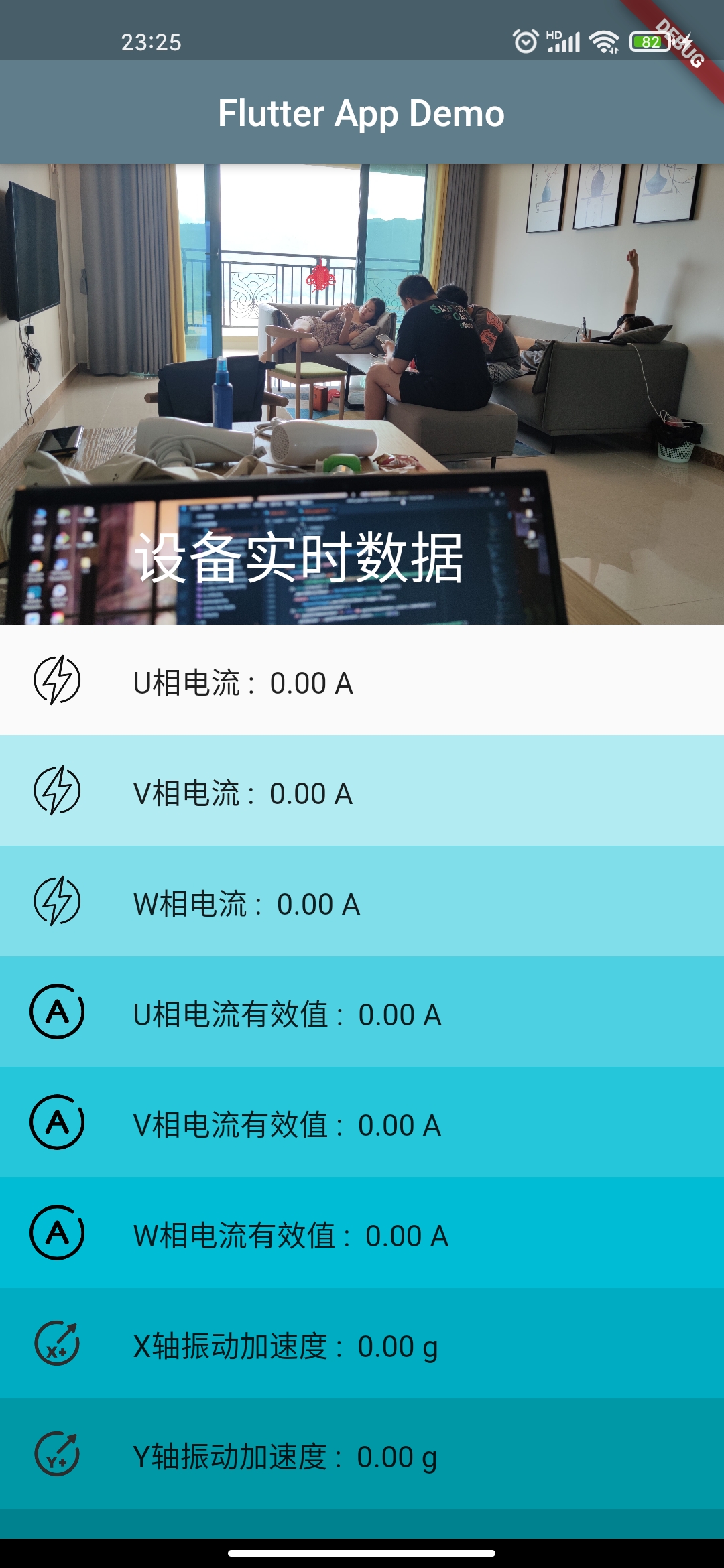
Task: Click the lightning icon beside U相电流
Action: coord(57,681)
